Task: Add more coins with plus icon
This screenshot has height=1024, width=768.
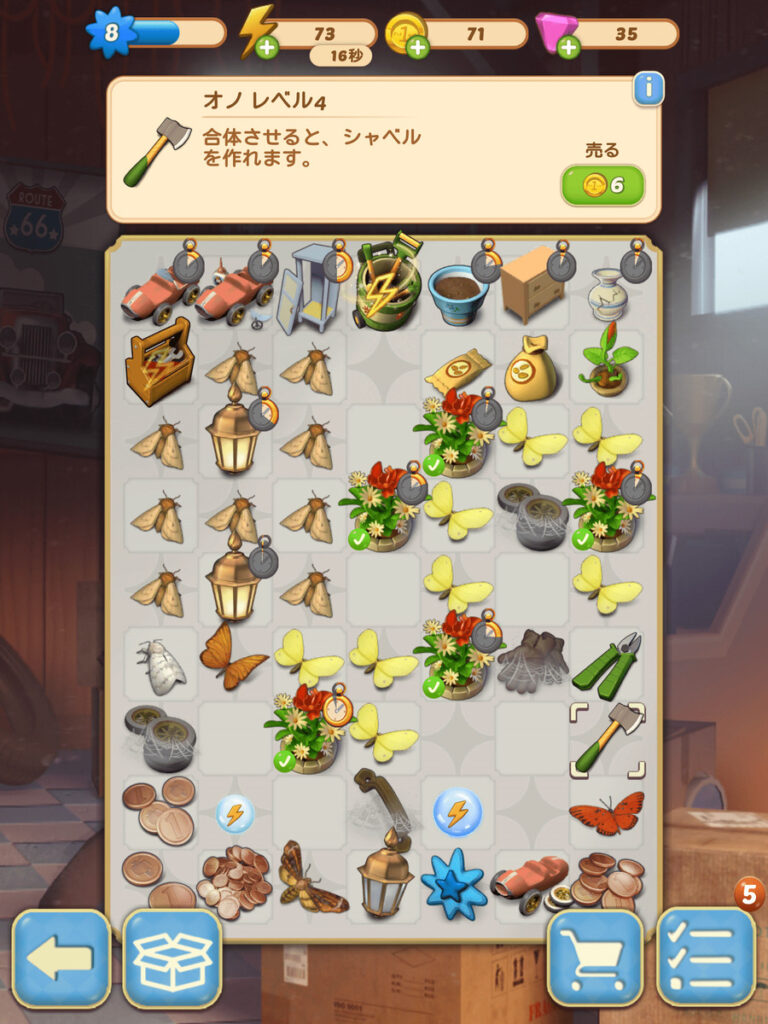Action: [x=417, y=47]
